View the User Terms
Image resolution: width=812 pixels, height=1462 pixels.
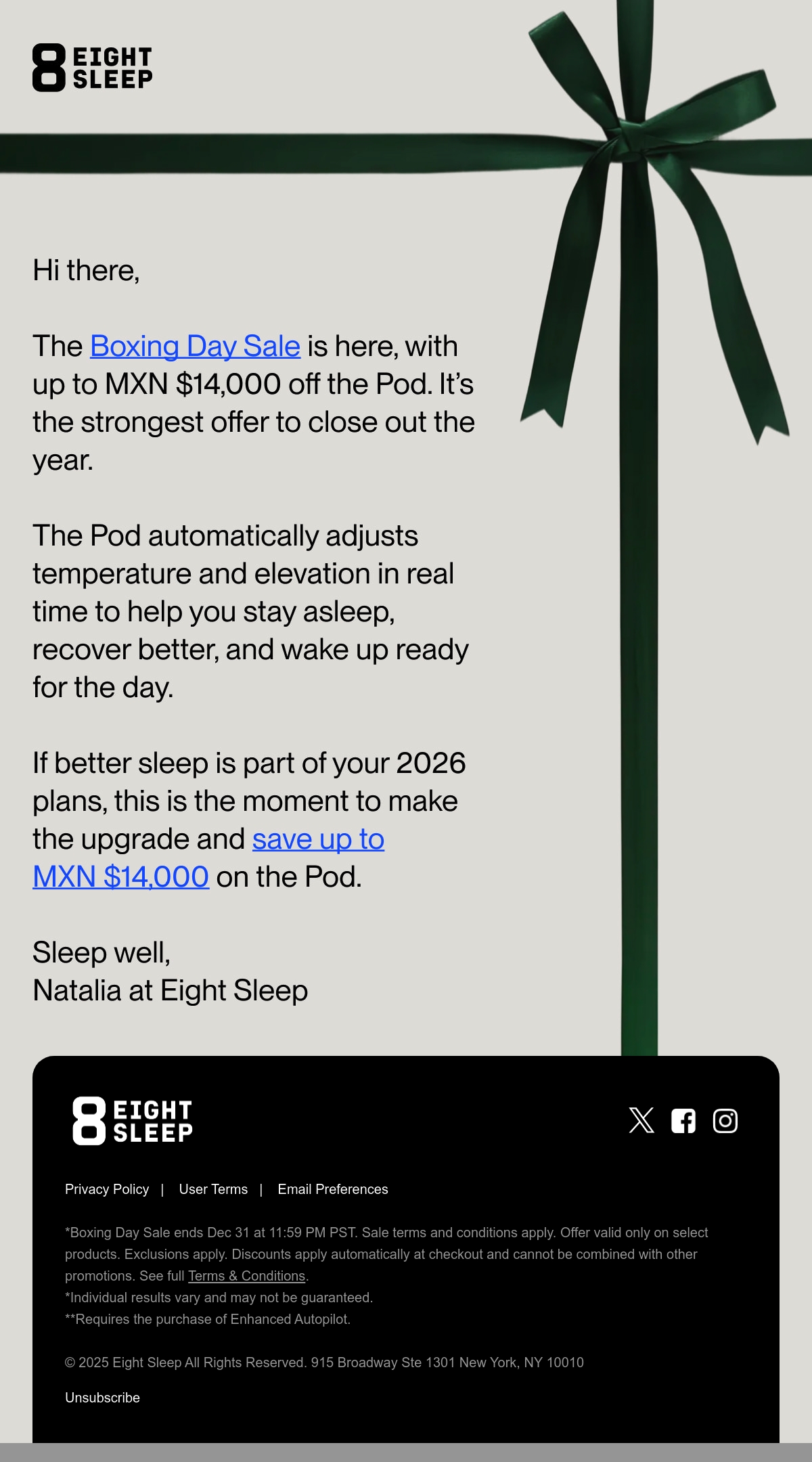[x=213, y=1189]
